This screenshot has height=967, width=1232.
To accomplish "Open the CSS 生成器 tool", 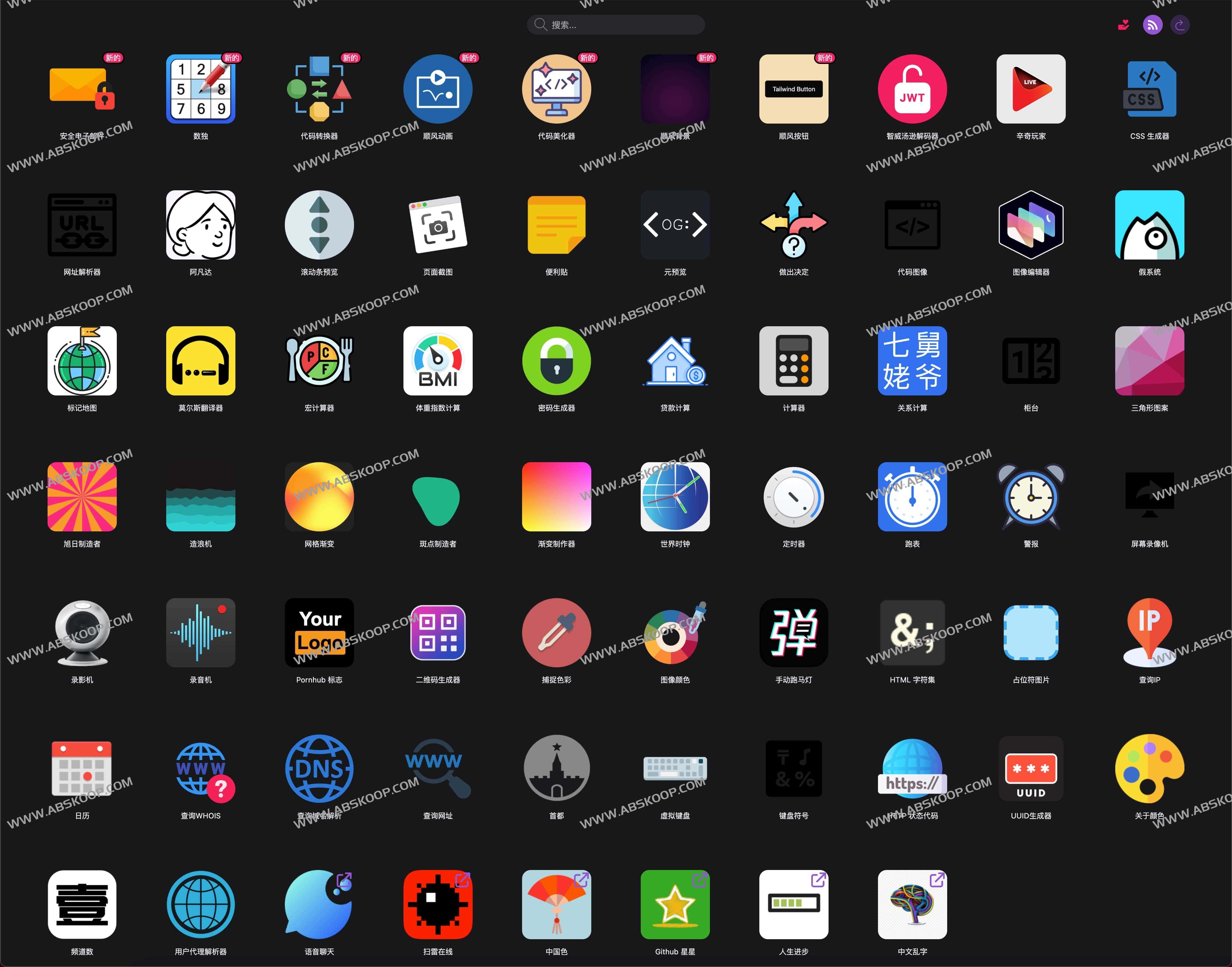I will pos(1149,90).
